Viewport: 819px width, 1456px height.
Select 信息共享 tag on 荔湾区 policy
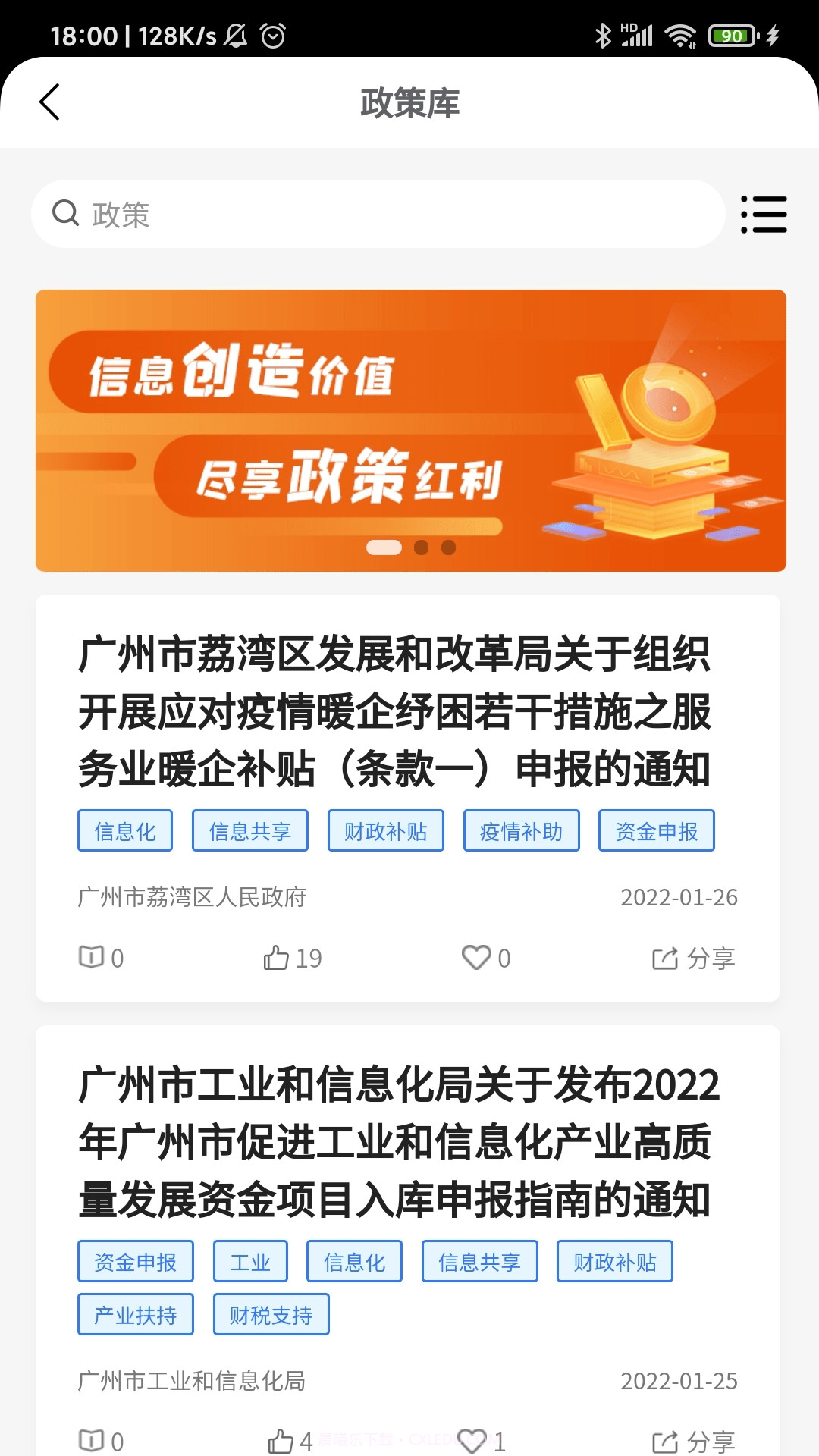tap(249, 831)
